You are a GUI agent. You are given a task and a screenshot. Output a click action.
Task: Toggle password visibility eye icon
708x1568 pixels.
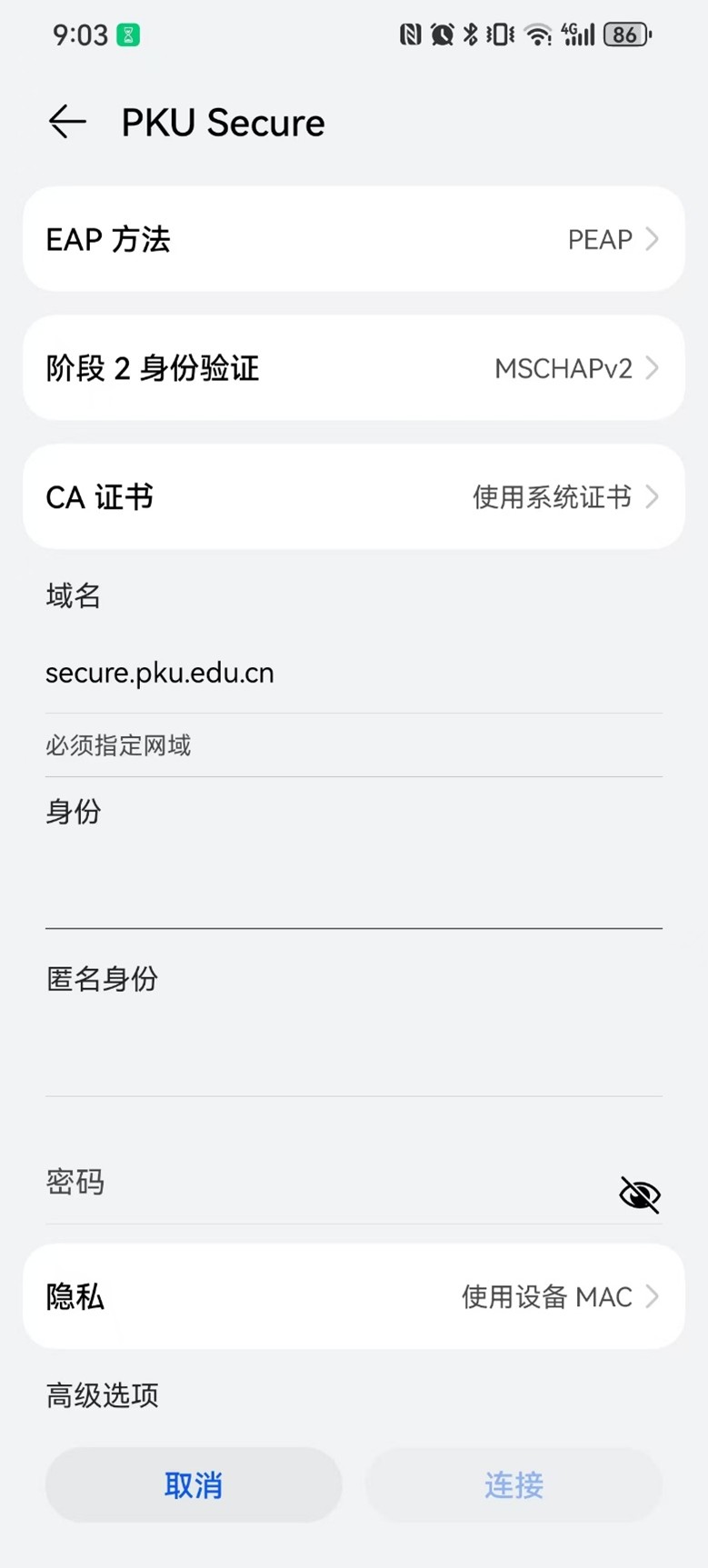640,1194
